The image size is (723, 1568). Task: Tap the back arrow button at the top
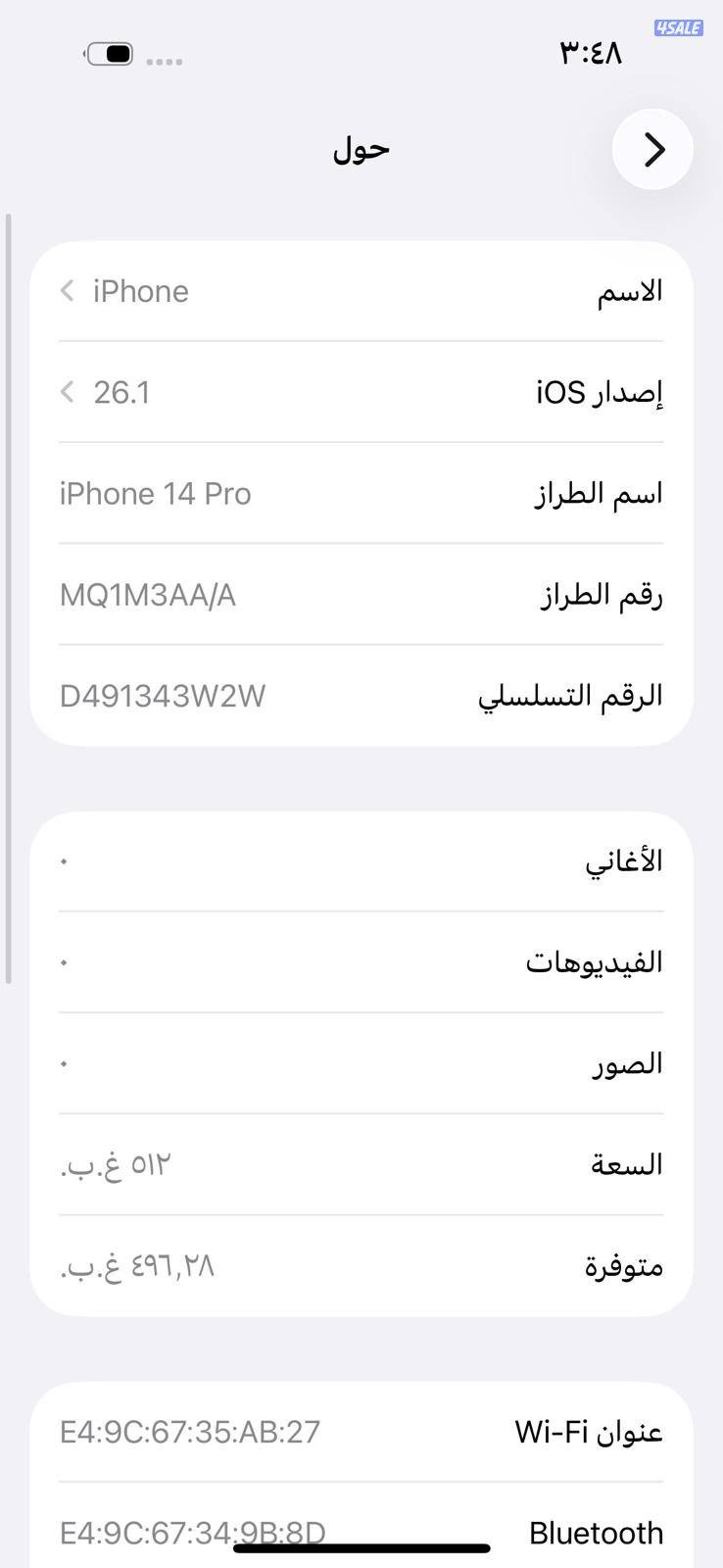pyautogui.click(x=652, y=149)
